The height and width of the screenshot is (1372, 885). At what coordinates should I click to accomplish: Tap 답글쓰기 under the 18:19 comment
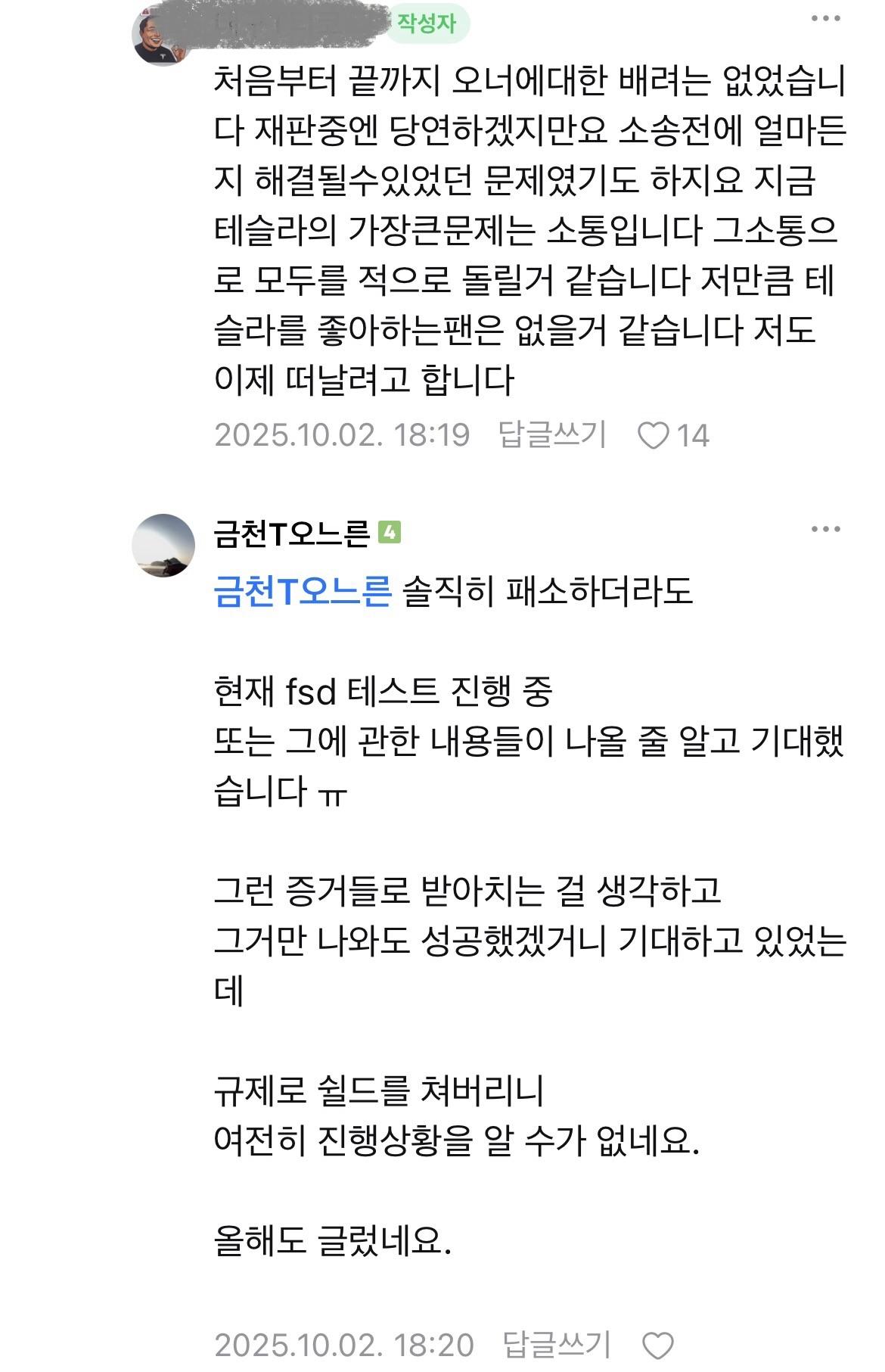(552, 435)
